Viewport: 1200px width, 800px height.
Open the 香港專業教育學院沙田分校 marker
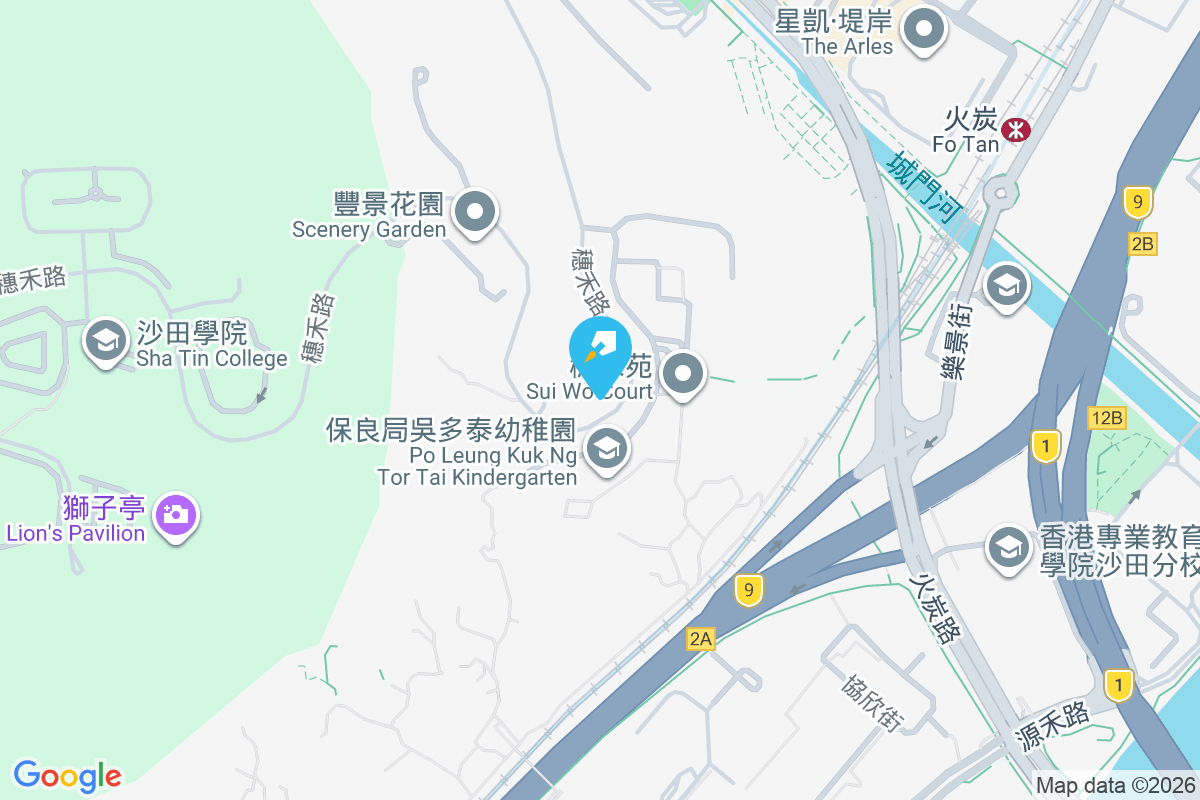[1008, 548]
